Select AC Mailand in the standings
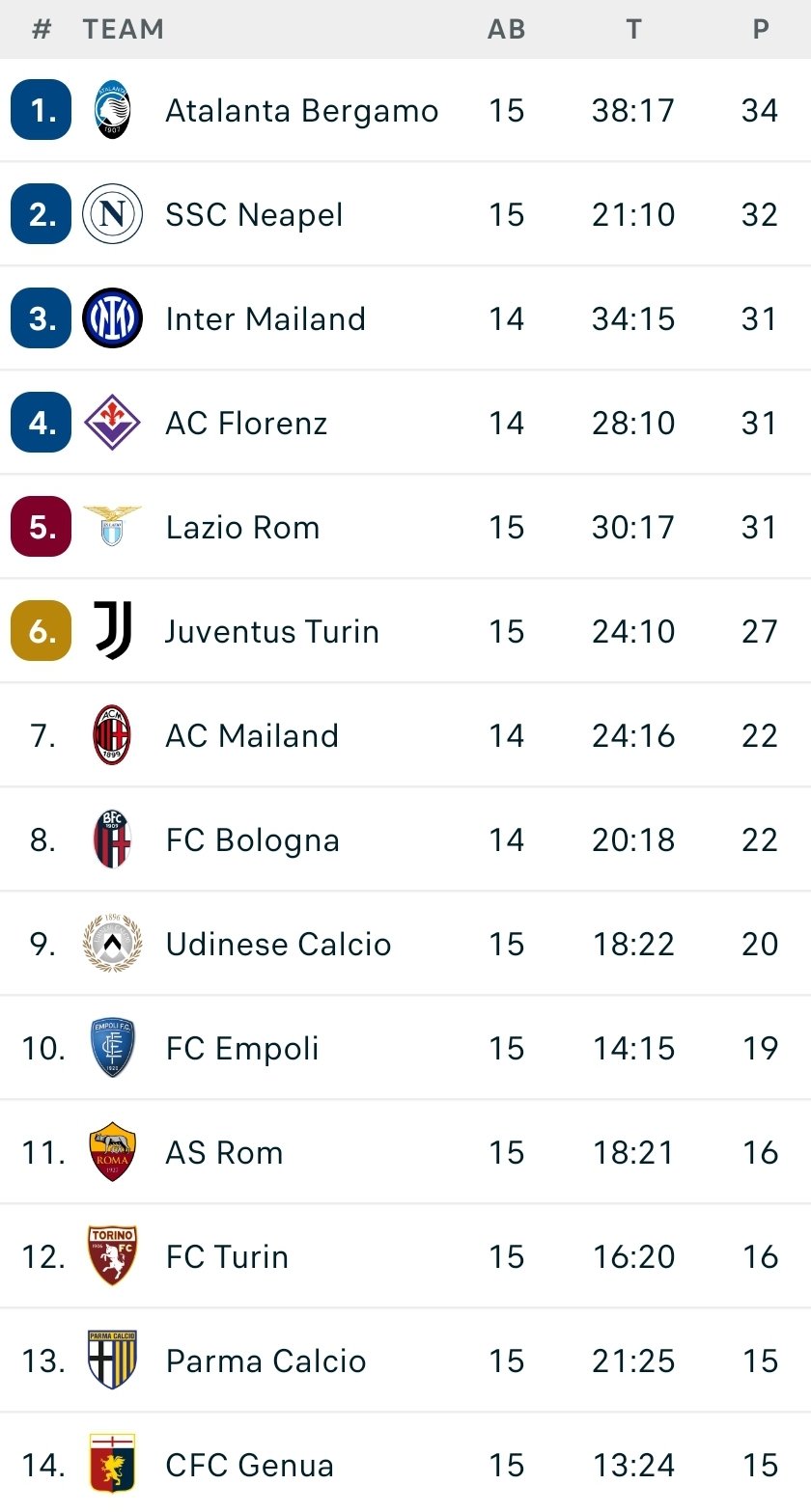This screenshot has width=811, height=1512. (405, 735)
